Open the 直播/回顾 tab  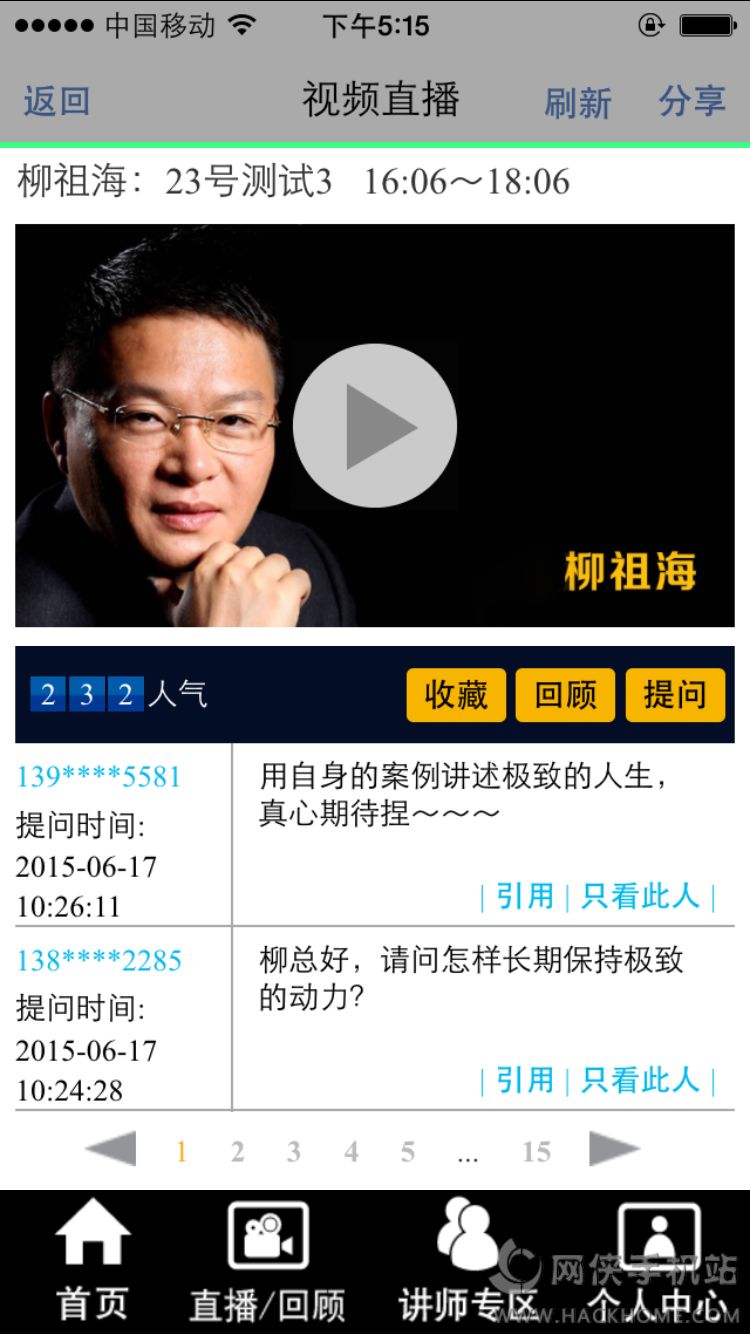pos(267,1262)
